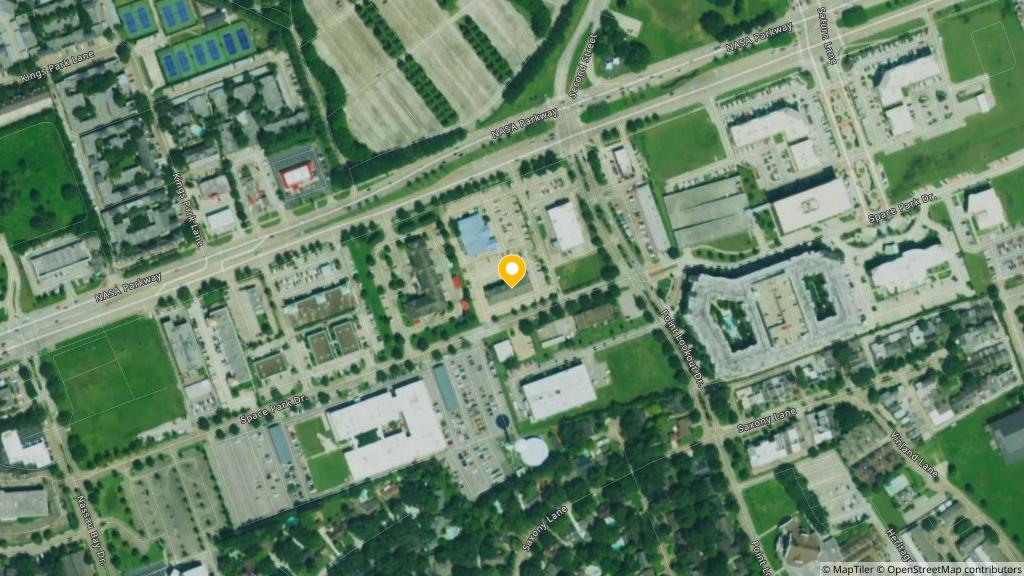Tap the yellow location marker pin
This screenshot has height=576, width=1024.
512,269
